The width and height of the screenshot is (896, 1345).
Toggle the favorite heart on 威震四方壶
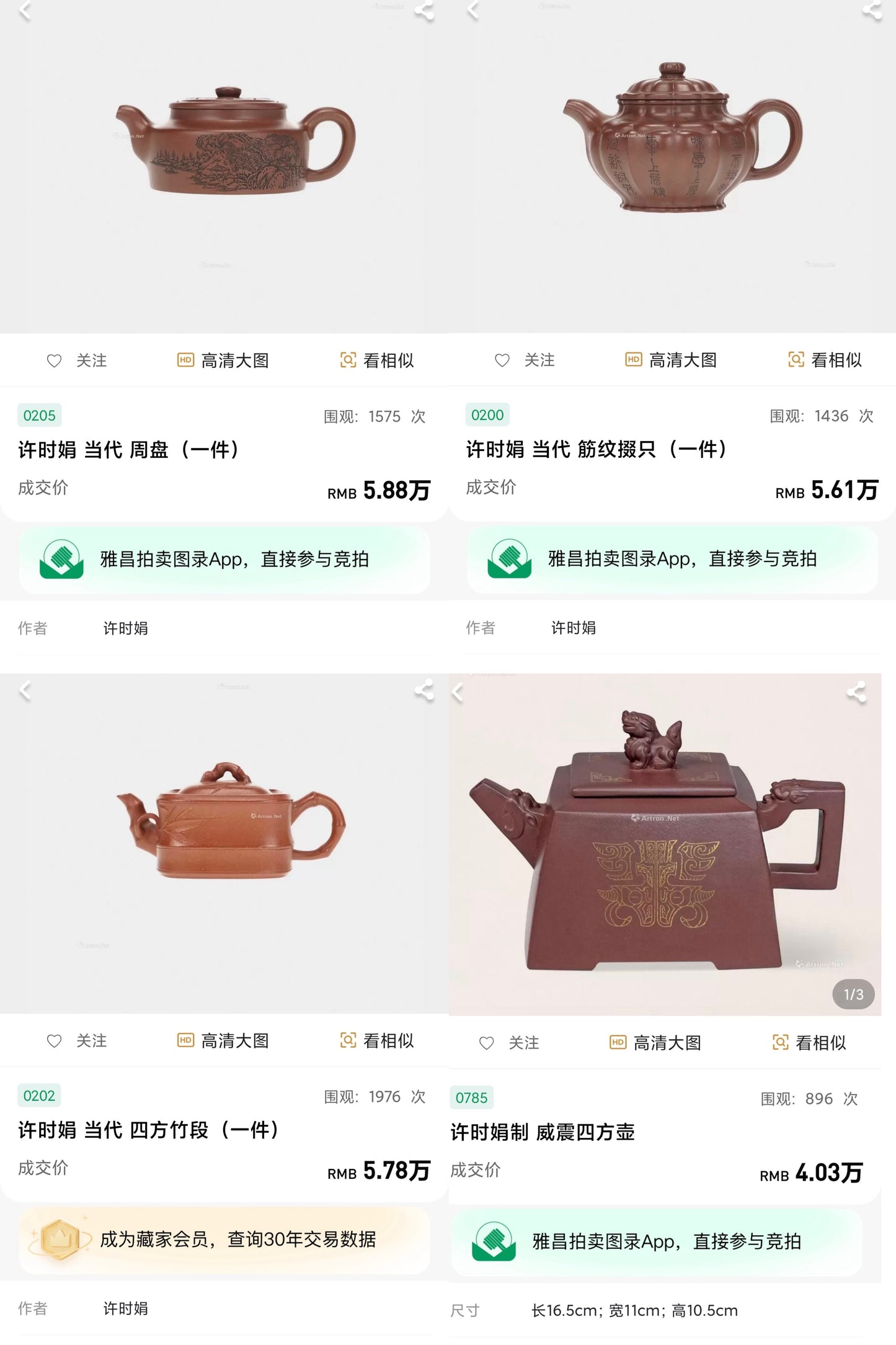coord(487,1042)
